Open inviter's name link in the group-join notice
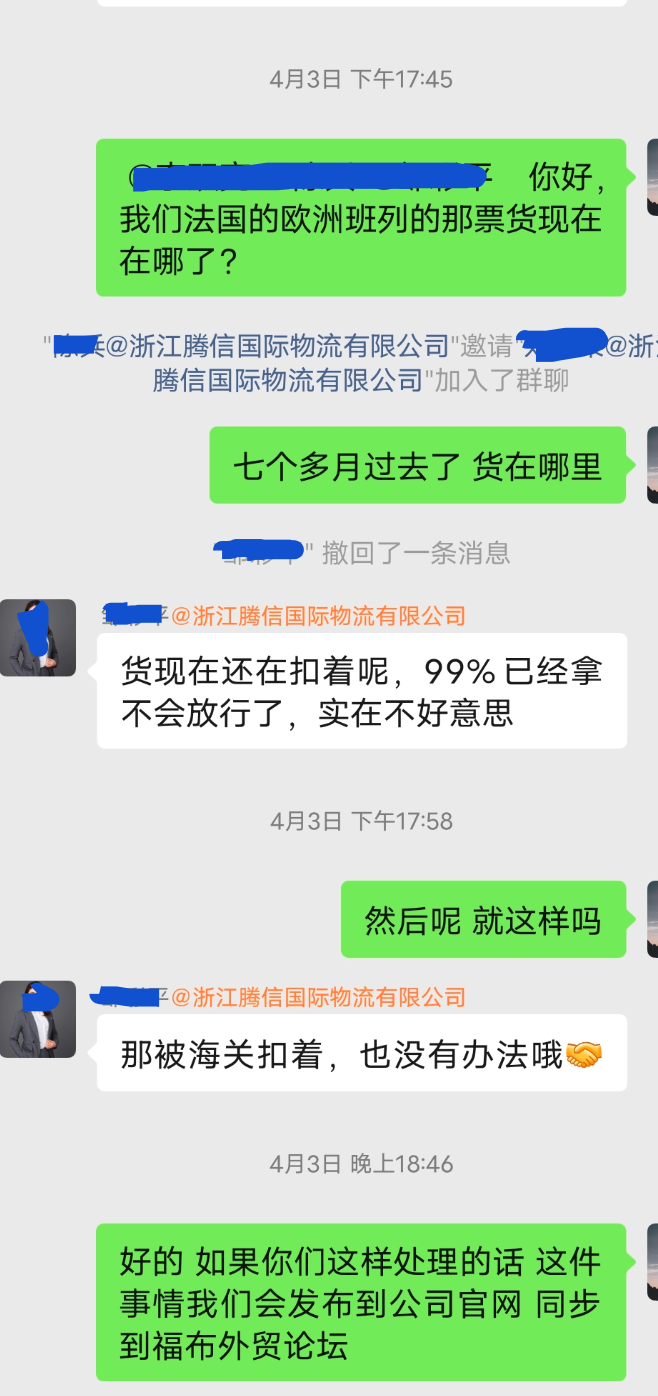 [250, 346]
